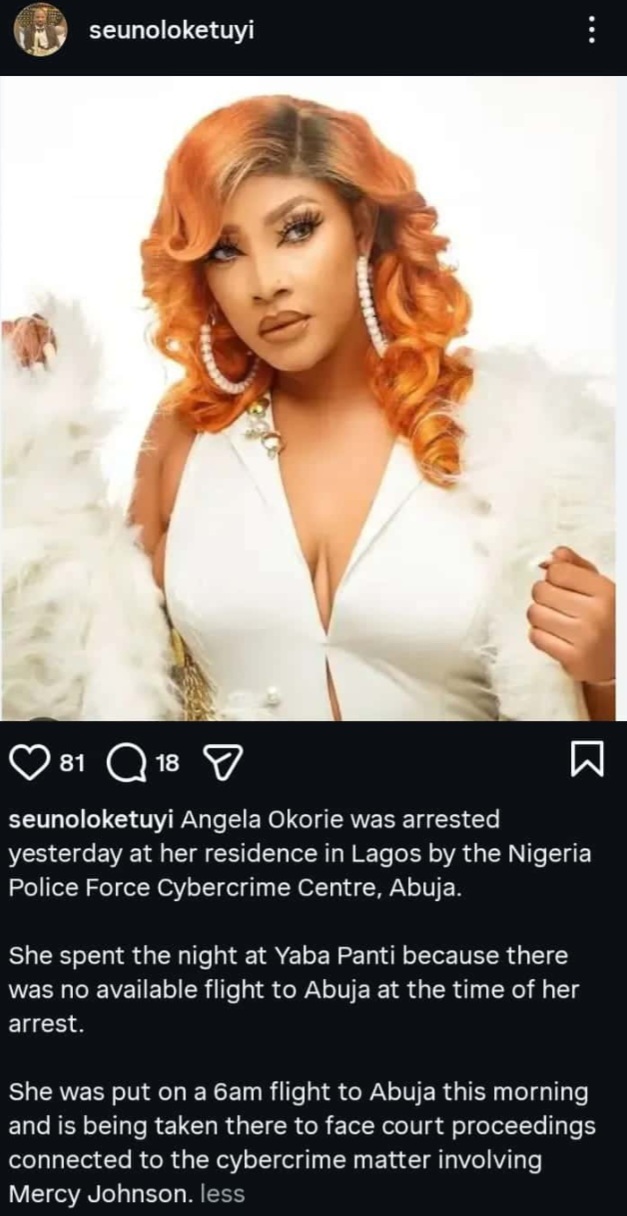
Task: Open comments via the speech bubble icon
Action: [x=124, y=764]
